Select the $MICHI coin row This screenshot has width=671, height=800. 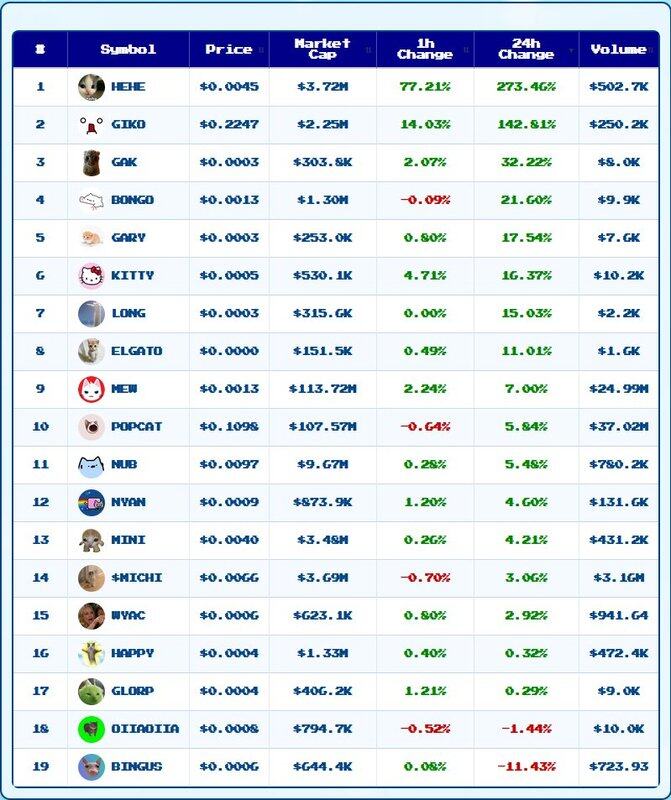[x=136, y=578]
